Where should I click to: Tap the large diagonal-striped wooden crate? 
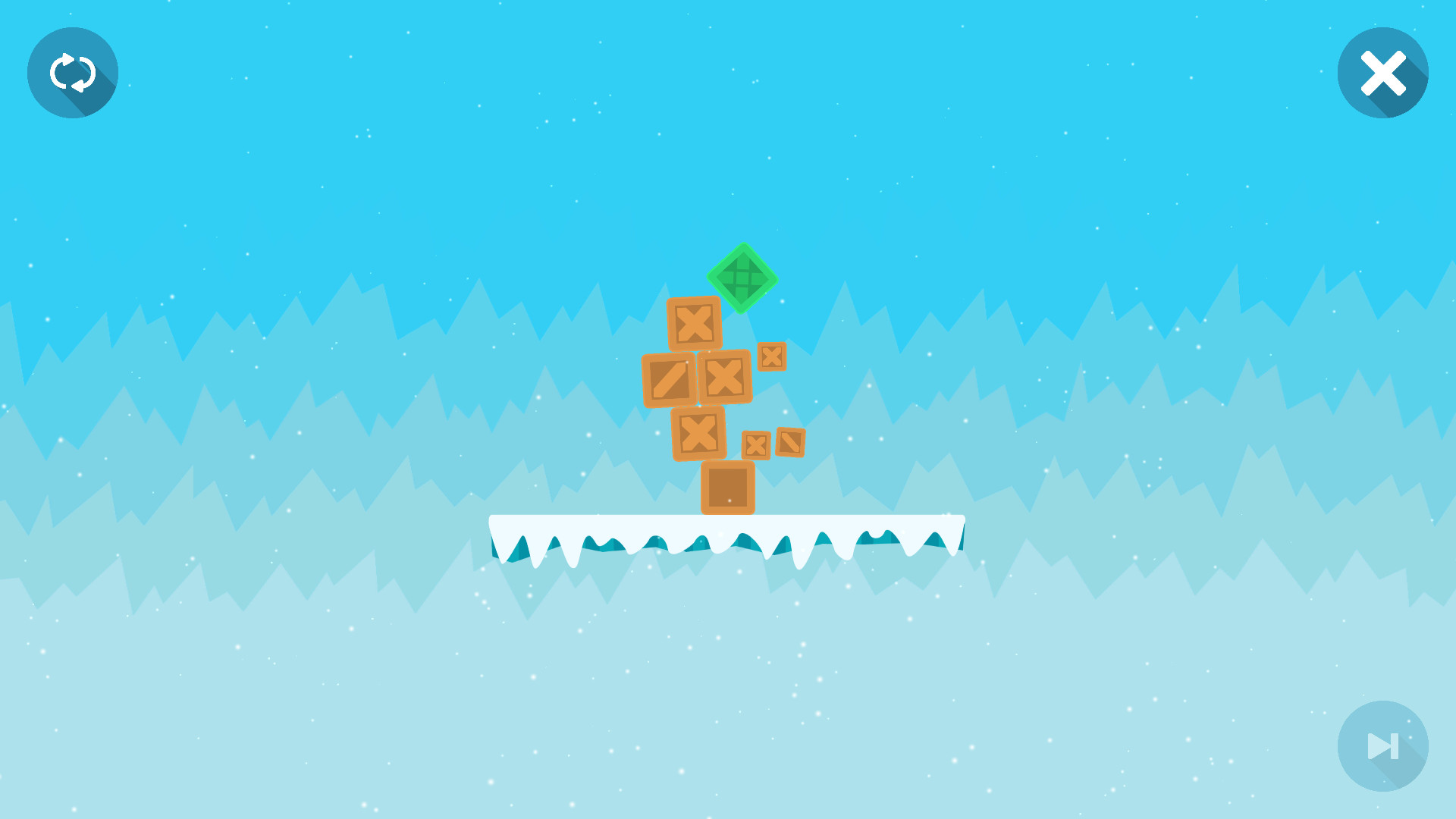(x=669, y=380)
